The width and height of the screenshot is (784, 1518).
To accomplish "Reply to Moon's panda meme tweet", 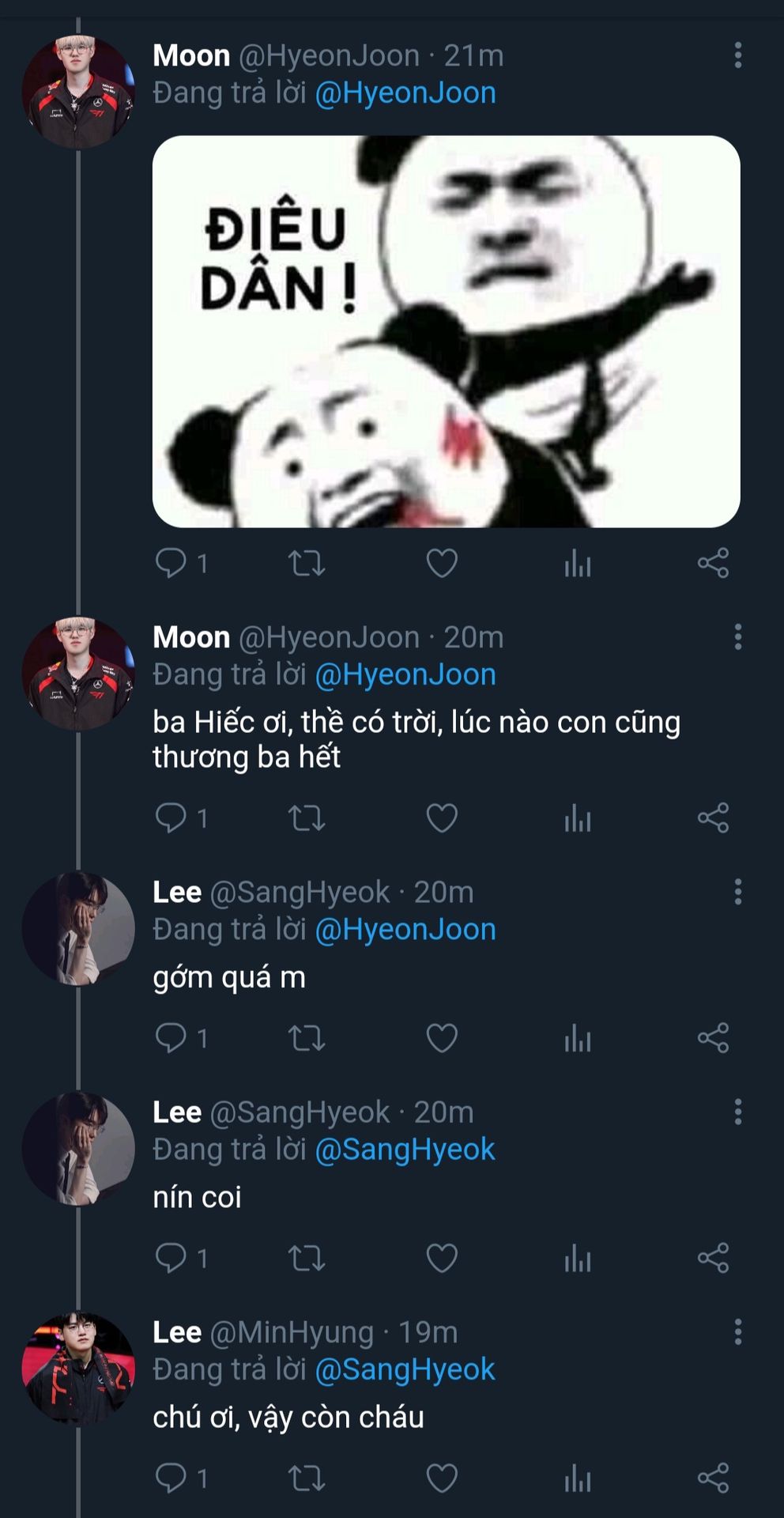I will tap(171, 563).
